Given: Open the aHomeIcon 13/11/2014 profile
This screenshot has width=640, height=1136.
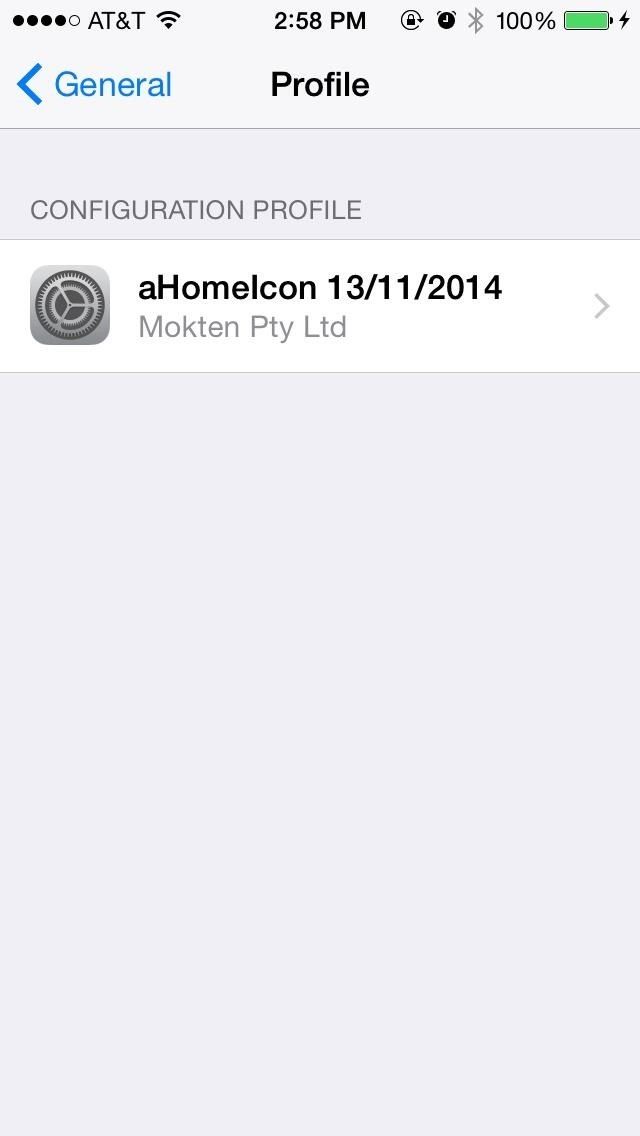Looking at the screenshot, I should pos(320,305).
